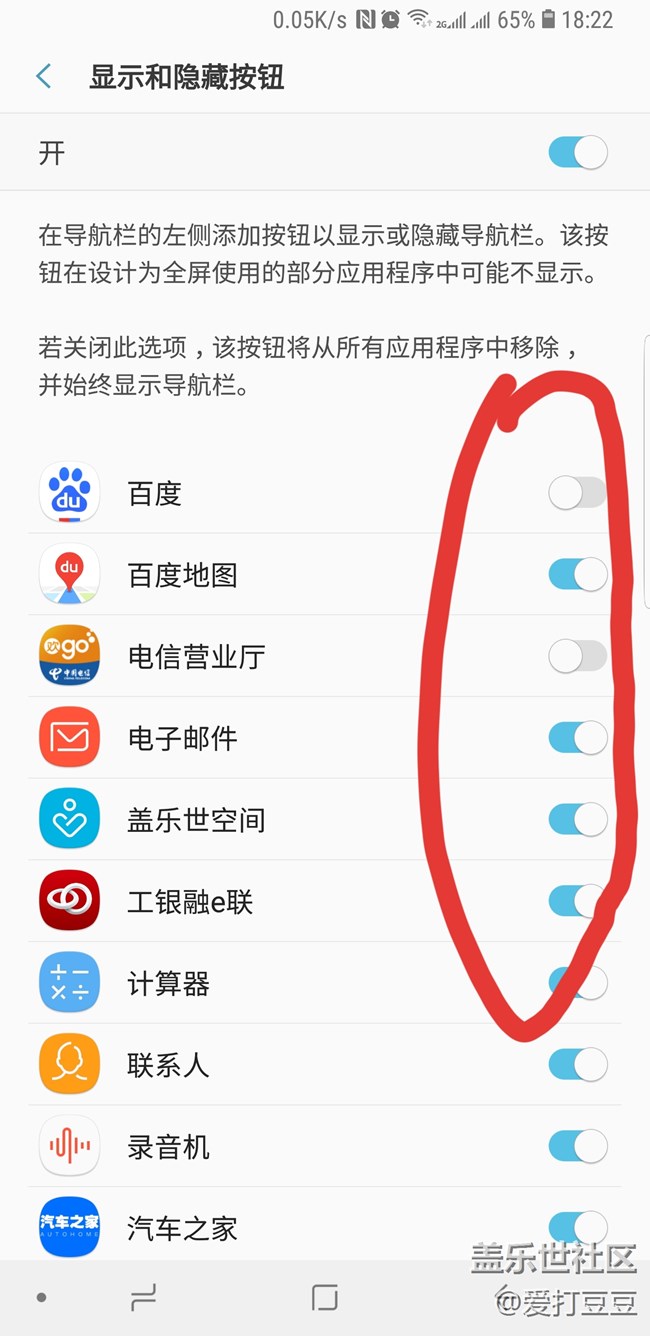The width and height of the screenshot is (650, 1336).
Task: Toggle the 联系人 switch off
Action: point(577,1065)
